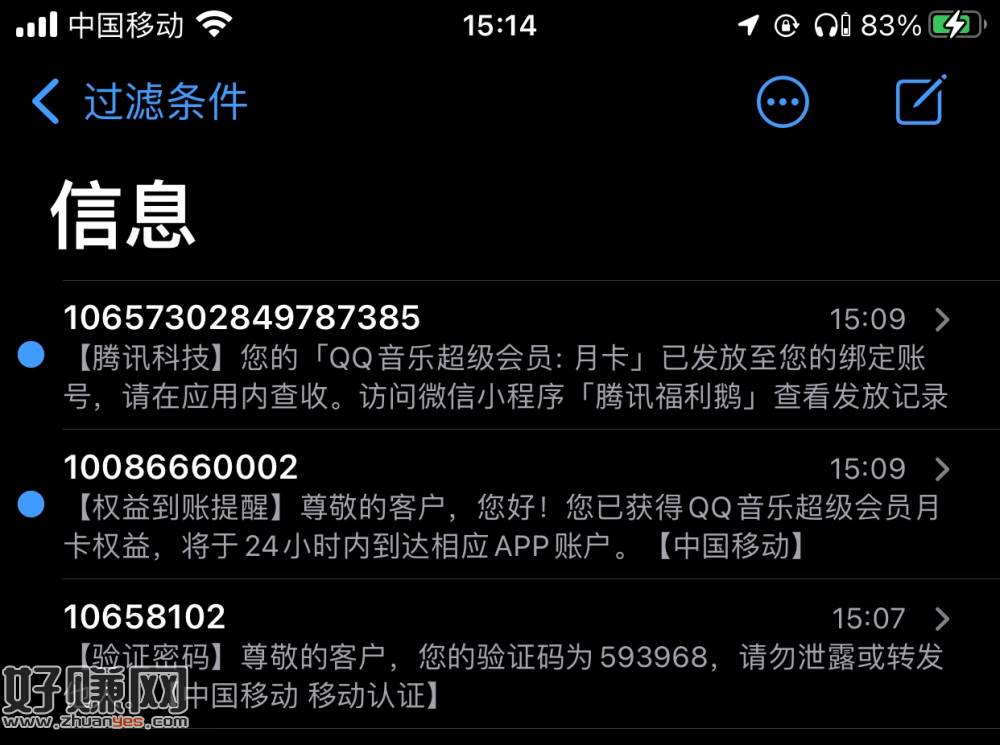The image size is (1000, 745).
Task: Compose a new message
Action: point(920,100)
